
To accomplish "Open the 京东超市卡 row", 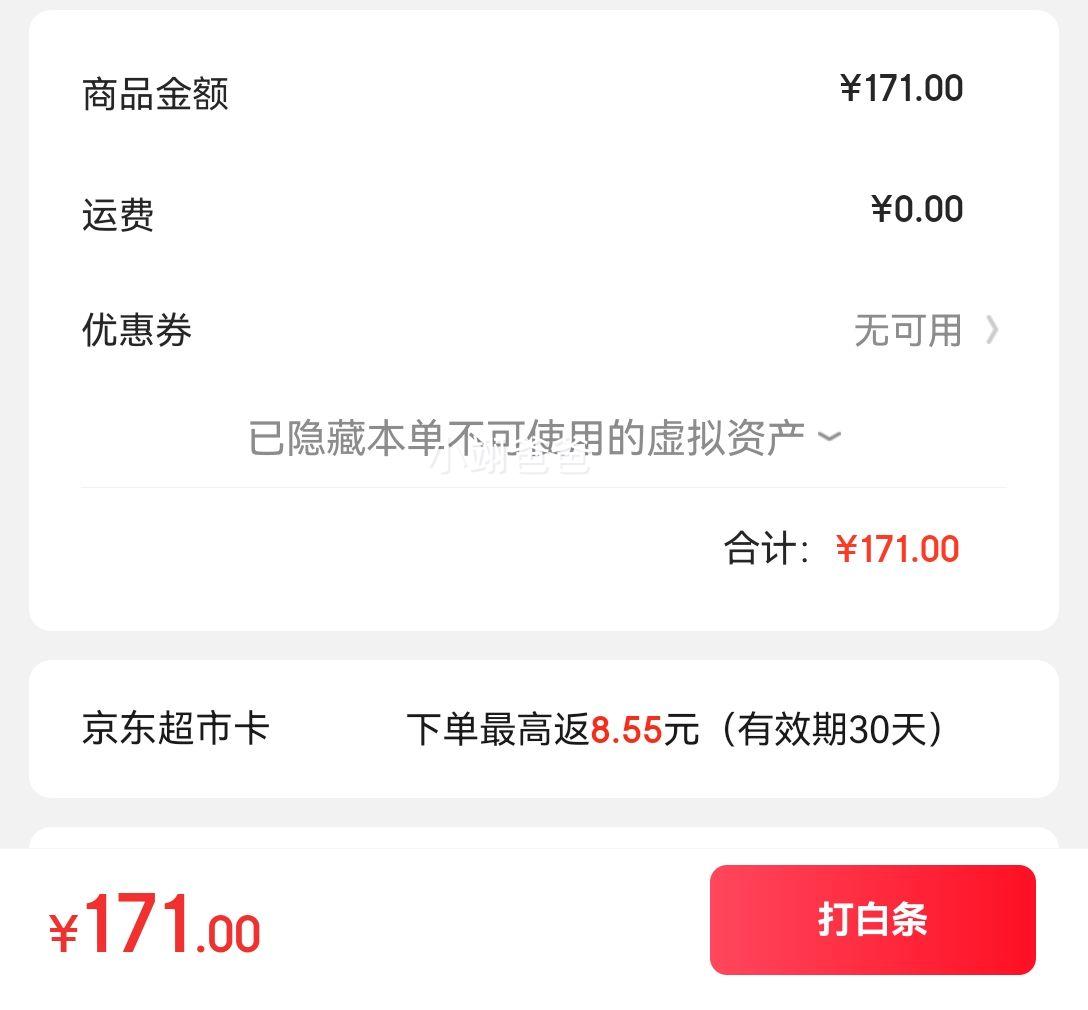I will pyautogui.click(x=543, y=729).
